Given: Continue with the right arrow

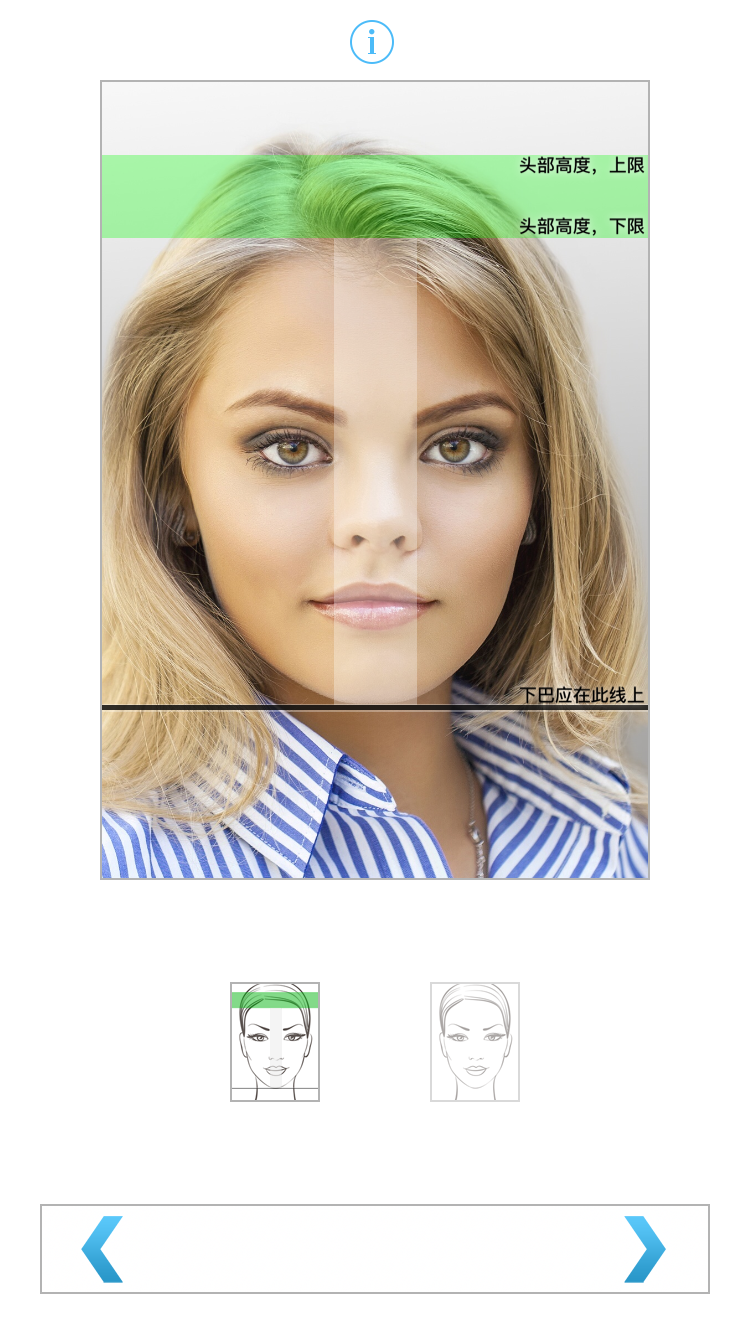Looking at the screenshot, I should [x=645, y=1249].
